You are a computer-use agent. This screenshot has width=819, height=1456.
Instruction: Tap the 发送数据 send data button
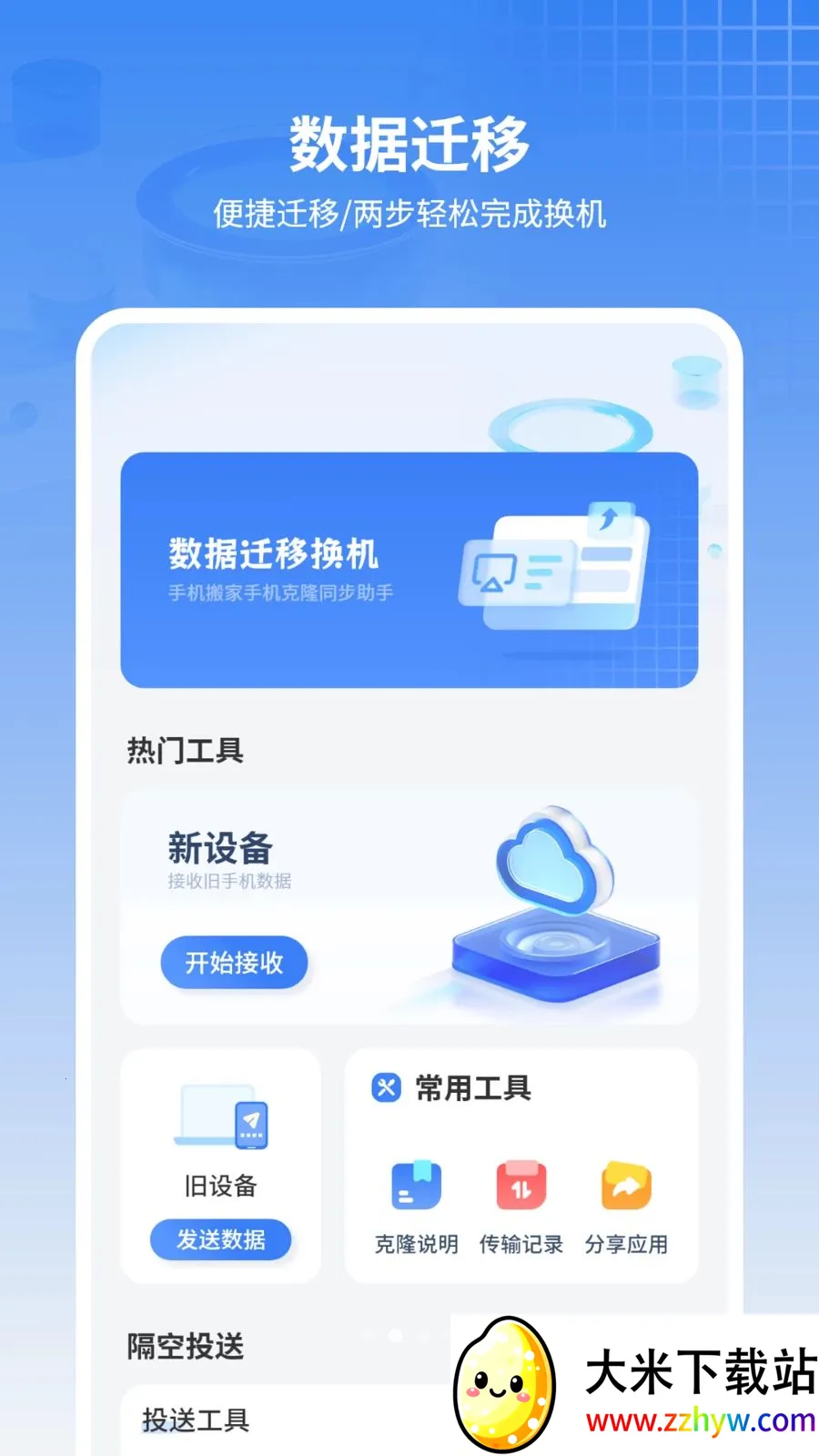tap(220, 1239)
